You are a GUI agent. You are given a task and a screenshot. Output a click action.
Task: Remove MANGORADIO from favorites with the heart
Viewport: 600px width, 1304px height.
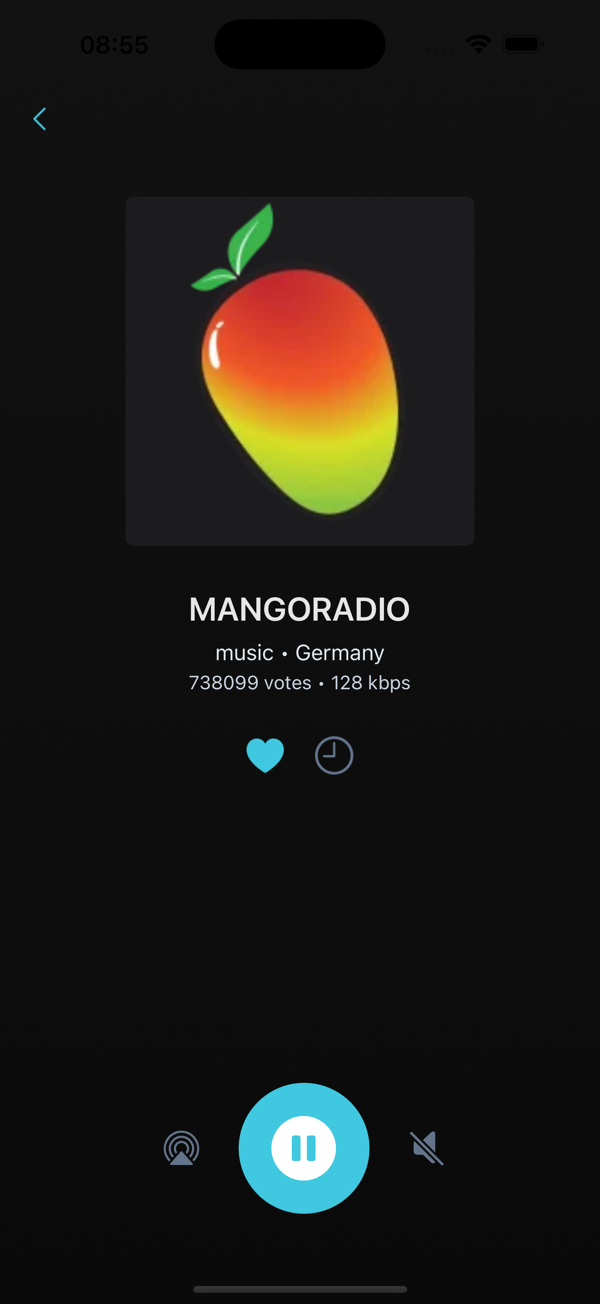click(x=265, y=755)
